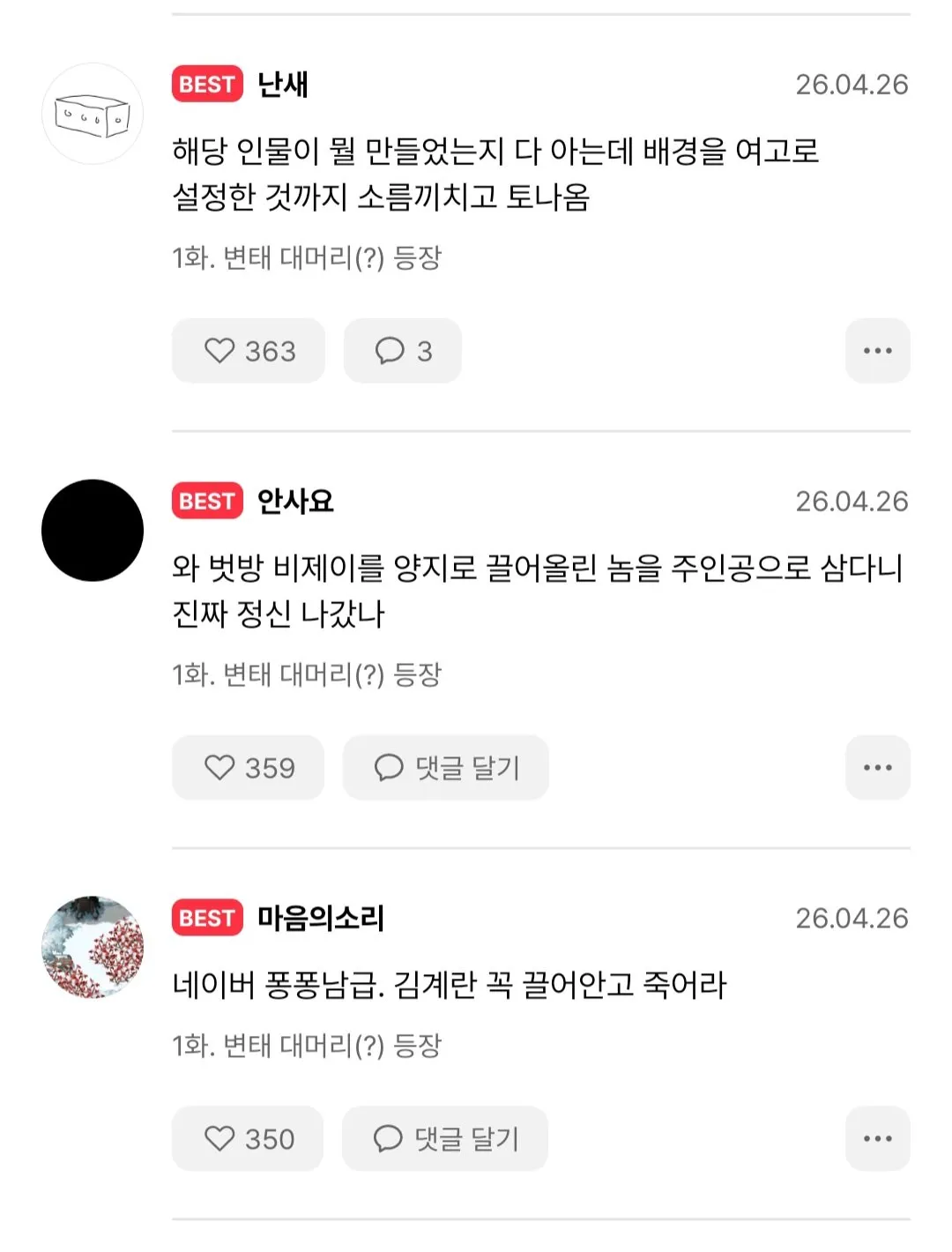Like 난새's comment with 363 likes
Screen dimensions: 952x1252
coord(249,351)
